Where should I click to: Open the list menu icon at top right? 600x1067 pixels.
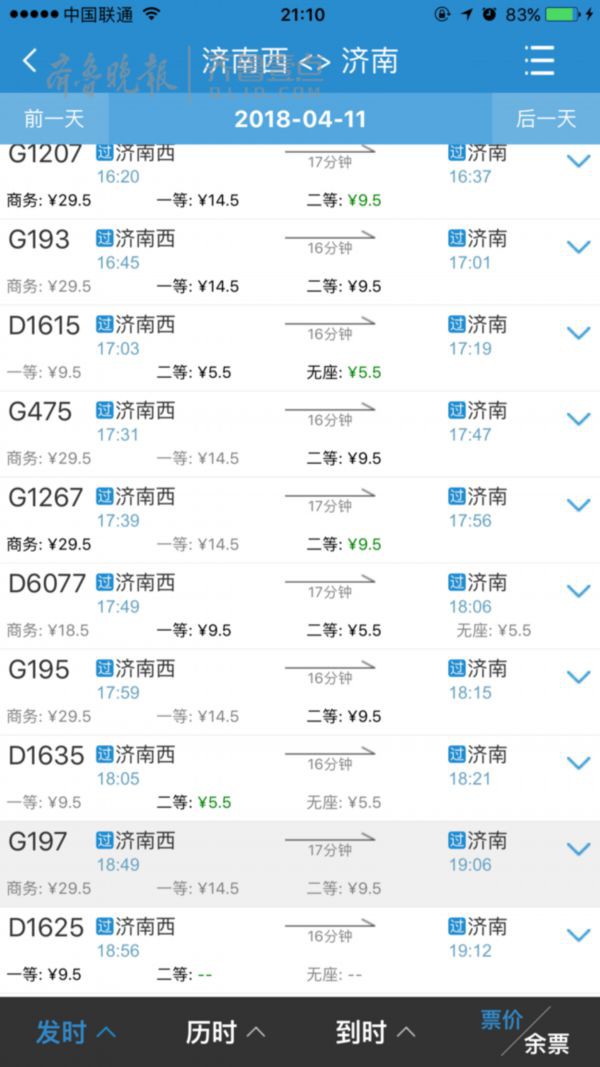[539, 61]
